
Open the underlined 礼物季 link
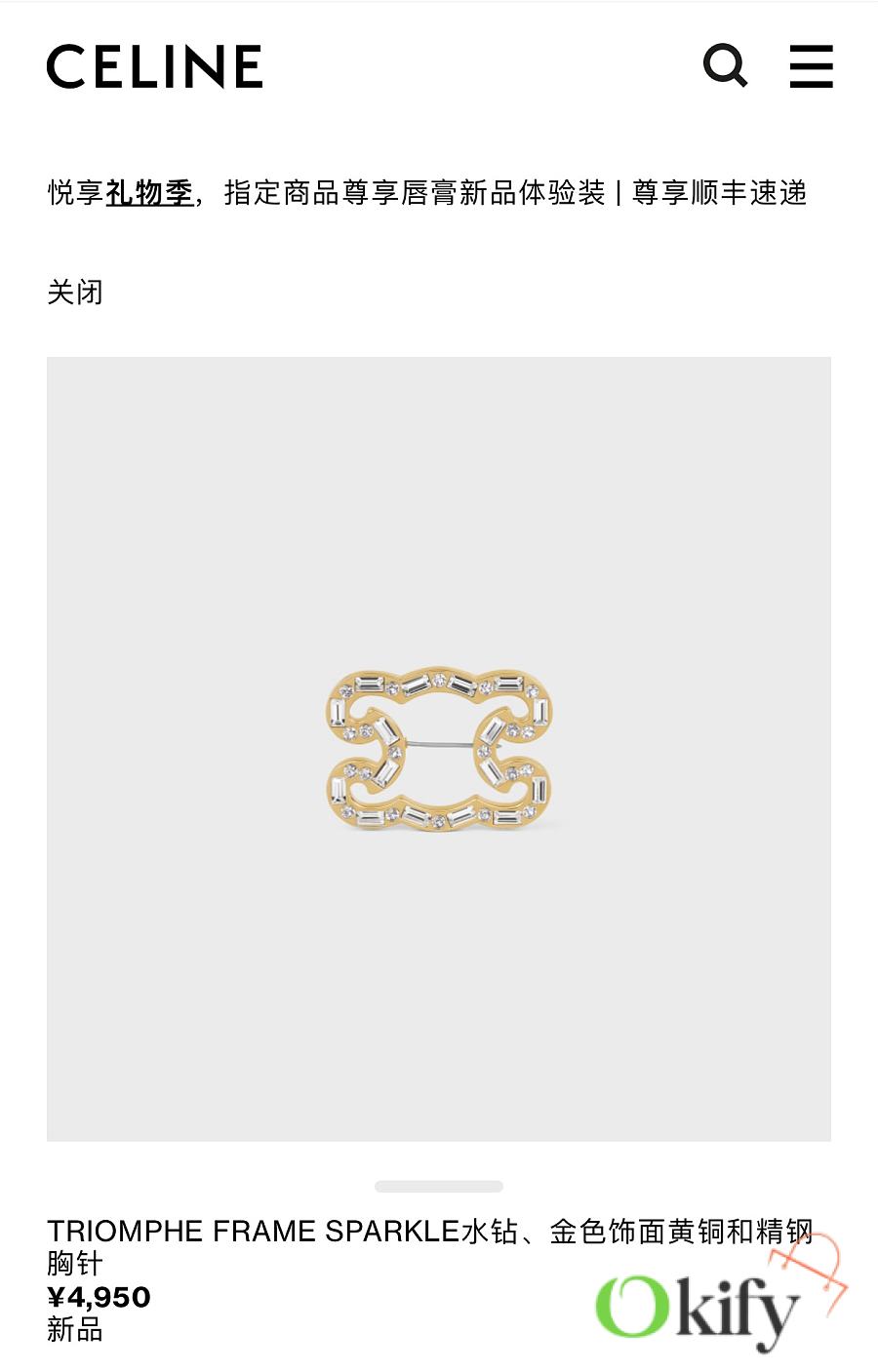pos(149,192)
